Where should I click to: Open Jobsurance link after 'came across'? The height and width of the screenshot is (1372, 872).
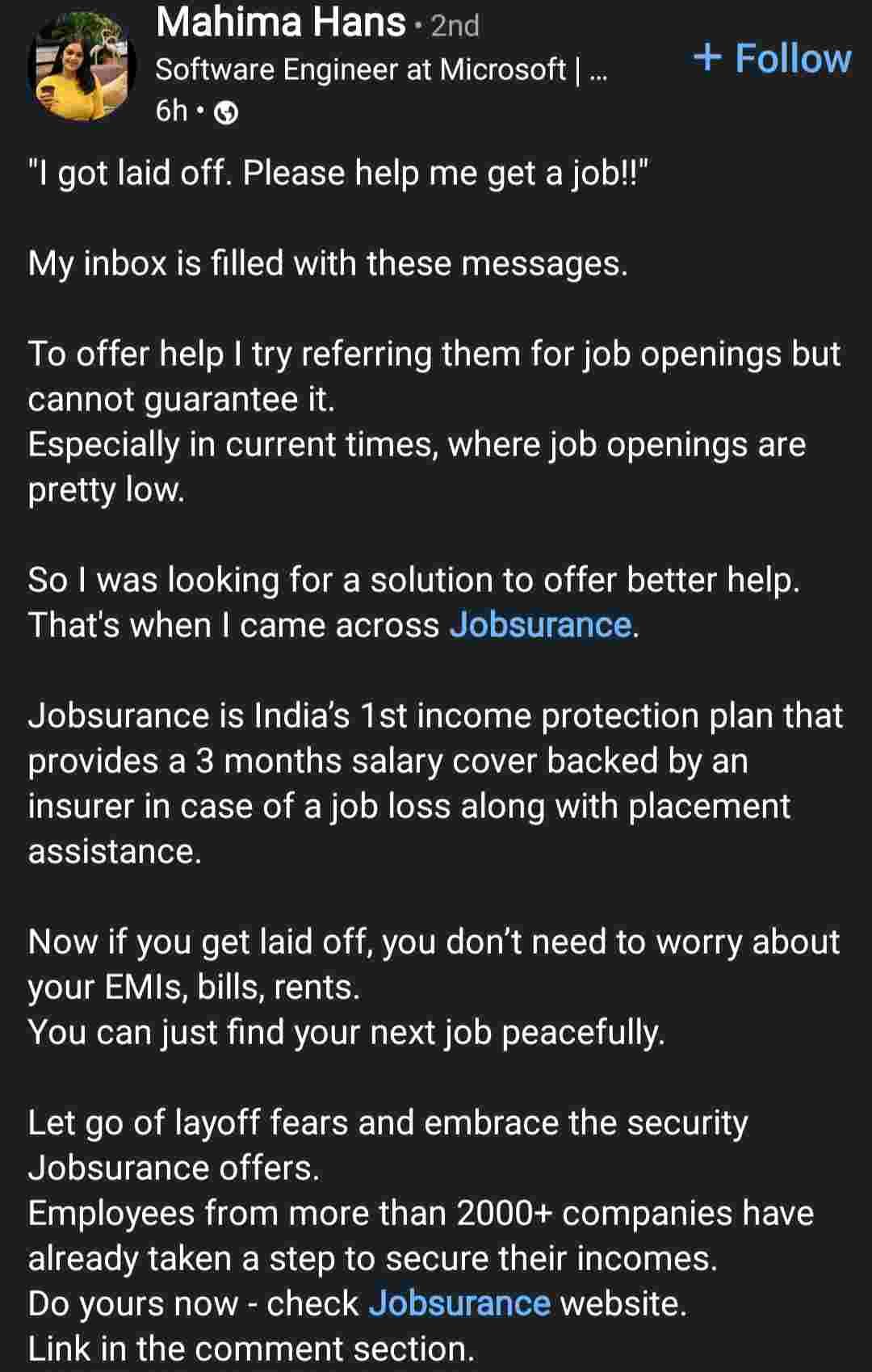pyautogui.click(x=540, y=625)
